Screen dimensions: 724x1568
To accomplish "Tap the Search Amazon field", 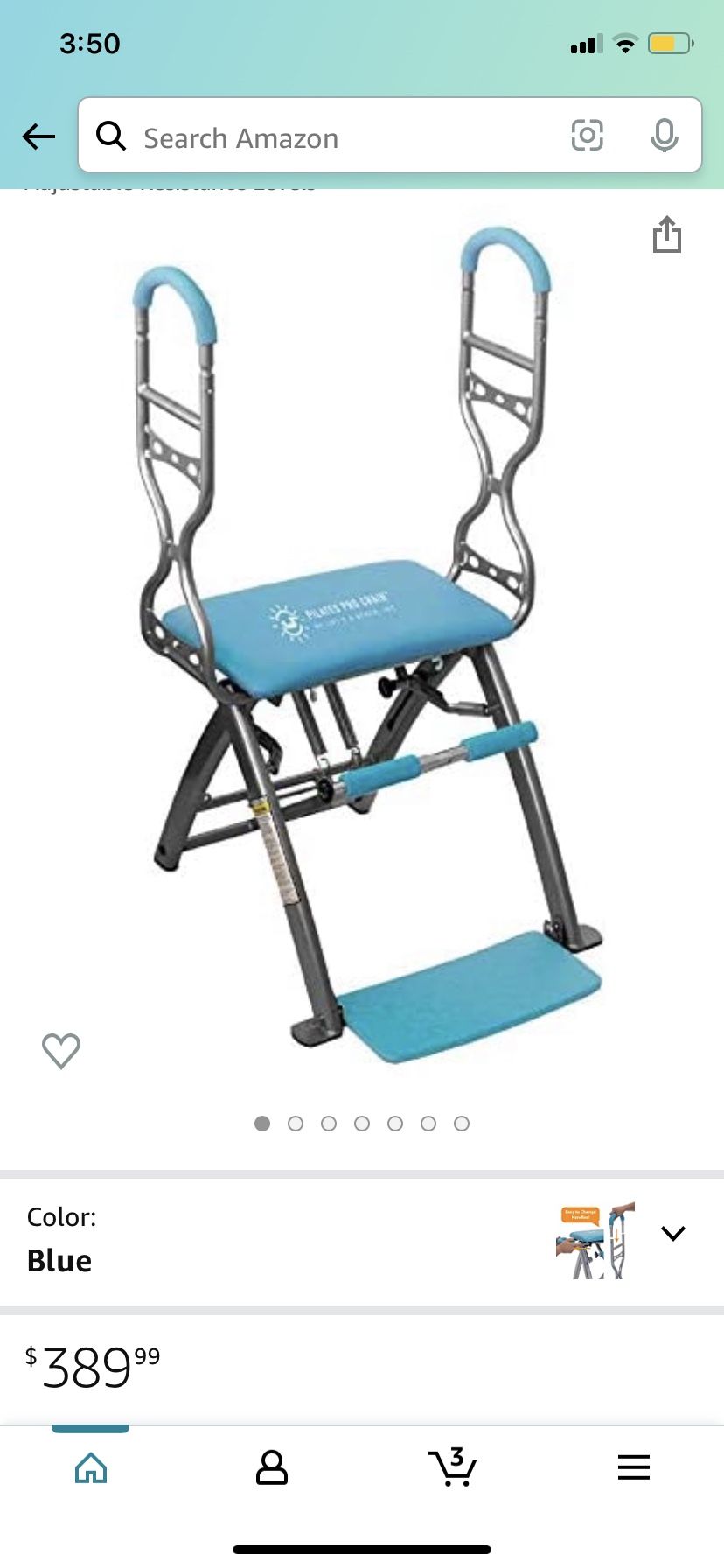I will (x=332, y=137).
